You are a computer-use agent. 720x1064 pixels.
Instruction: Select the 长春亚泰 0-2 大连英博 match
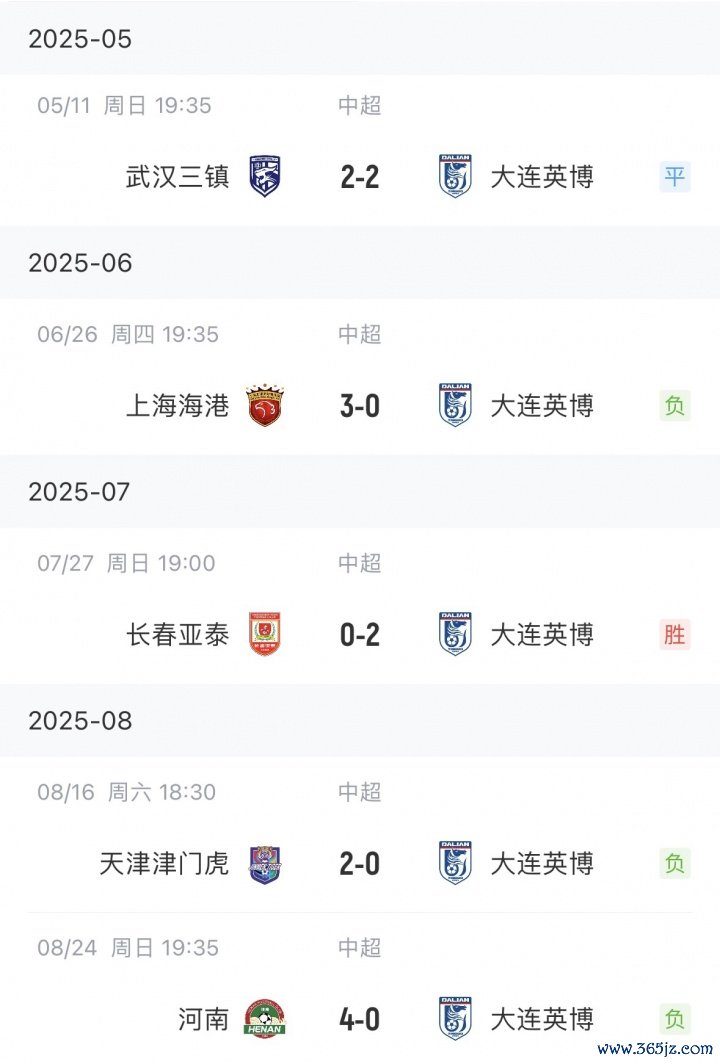(x=360, y=635)
